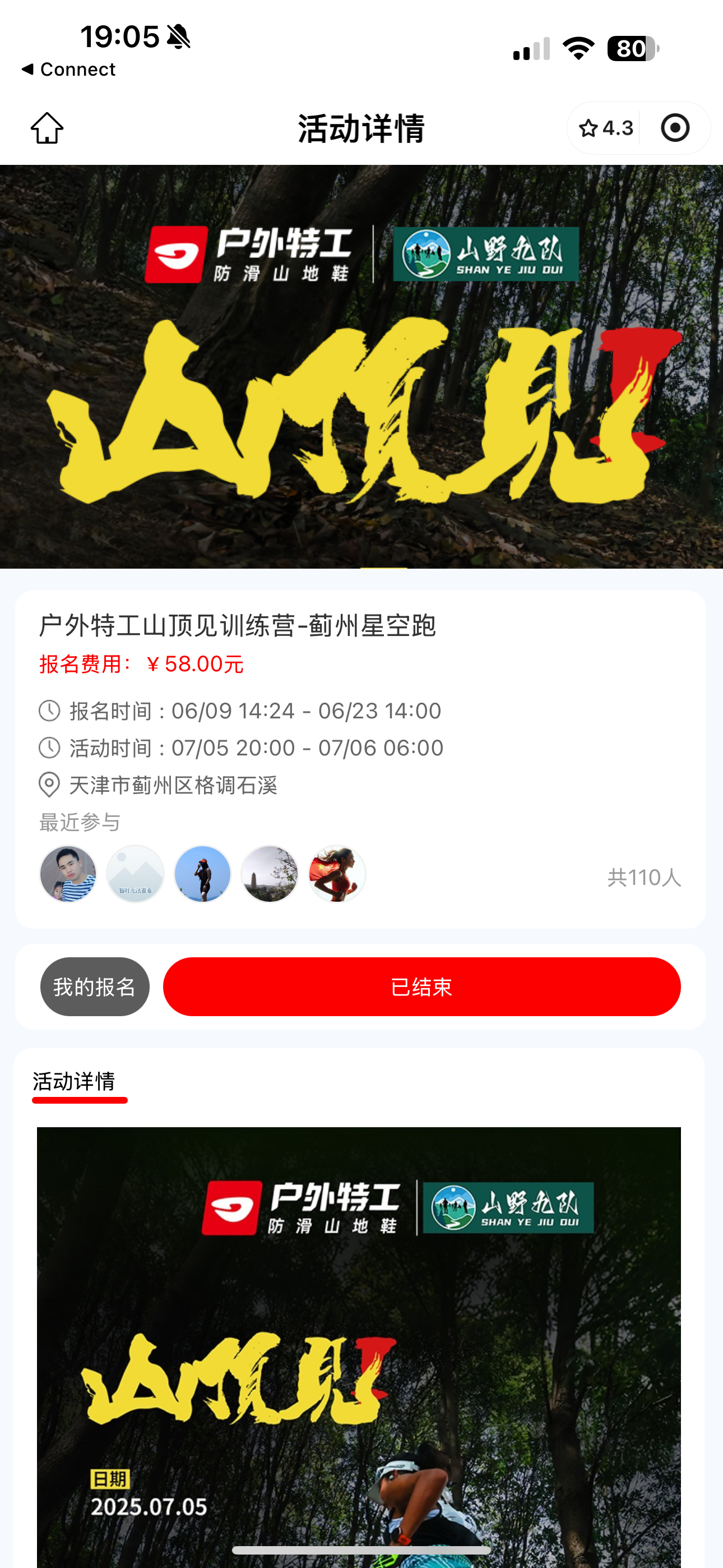Go to the home page icon

pos(47,128)
